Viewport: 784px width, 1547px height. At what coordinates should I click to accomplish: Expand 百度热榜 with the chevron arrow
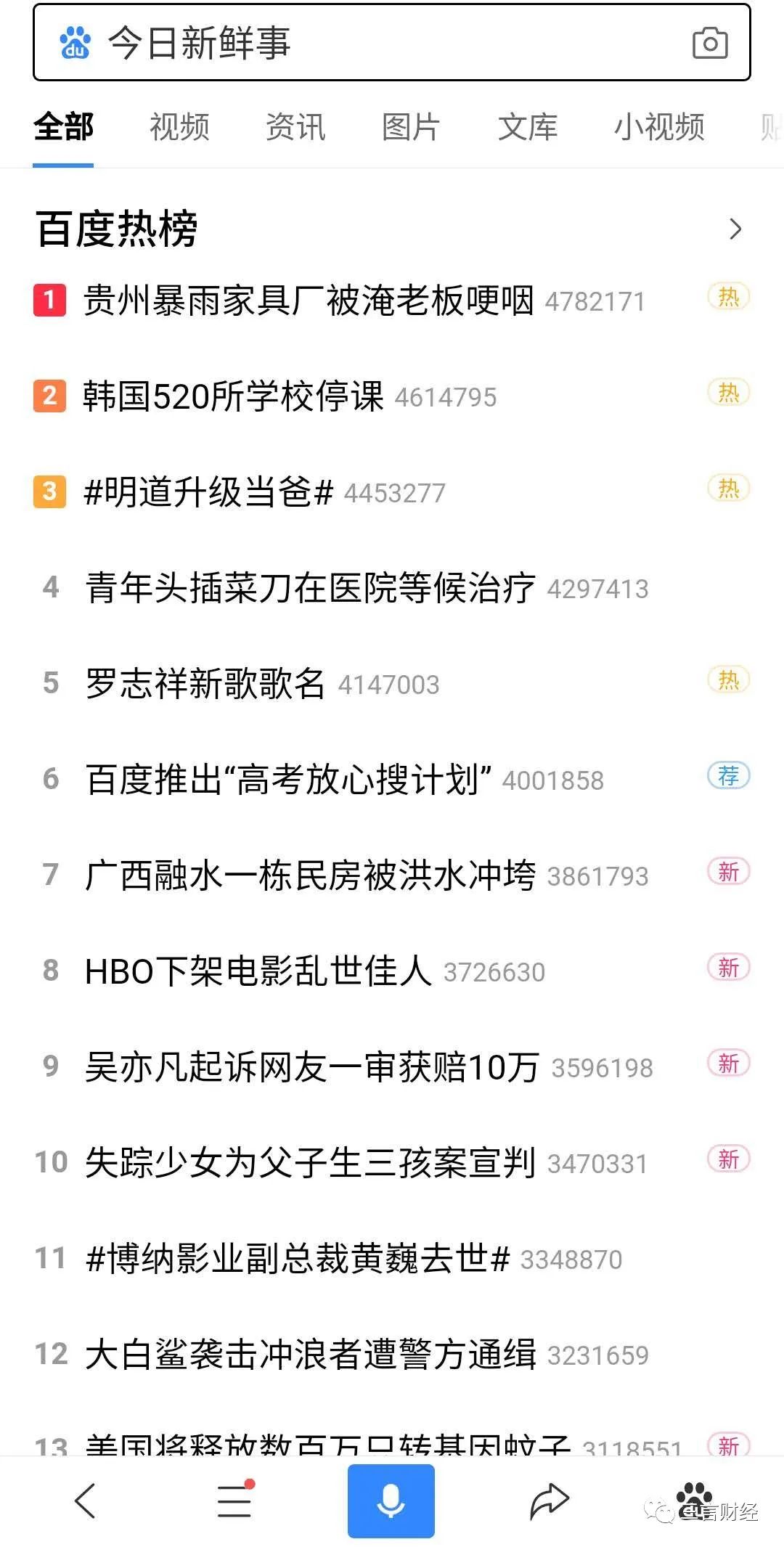tap(735, 229)
